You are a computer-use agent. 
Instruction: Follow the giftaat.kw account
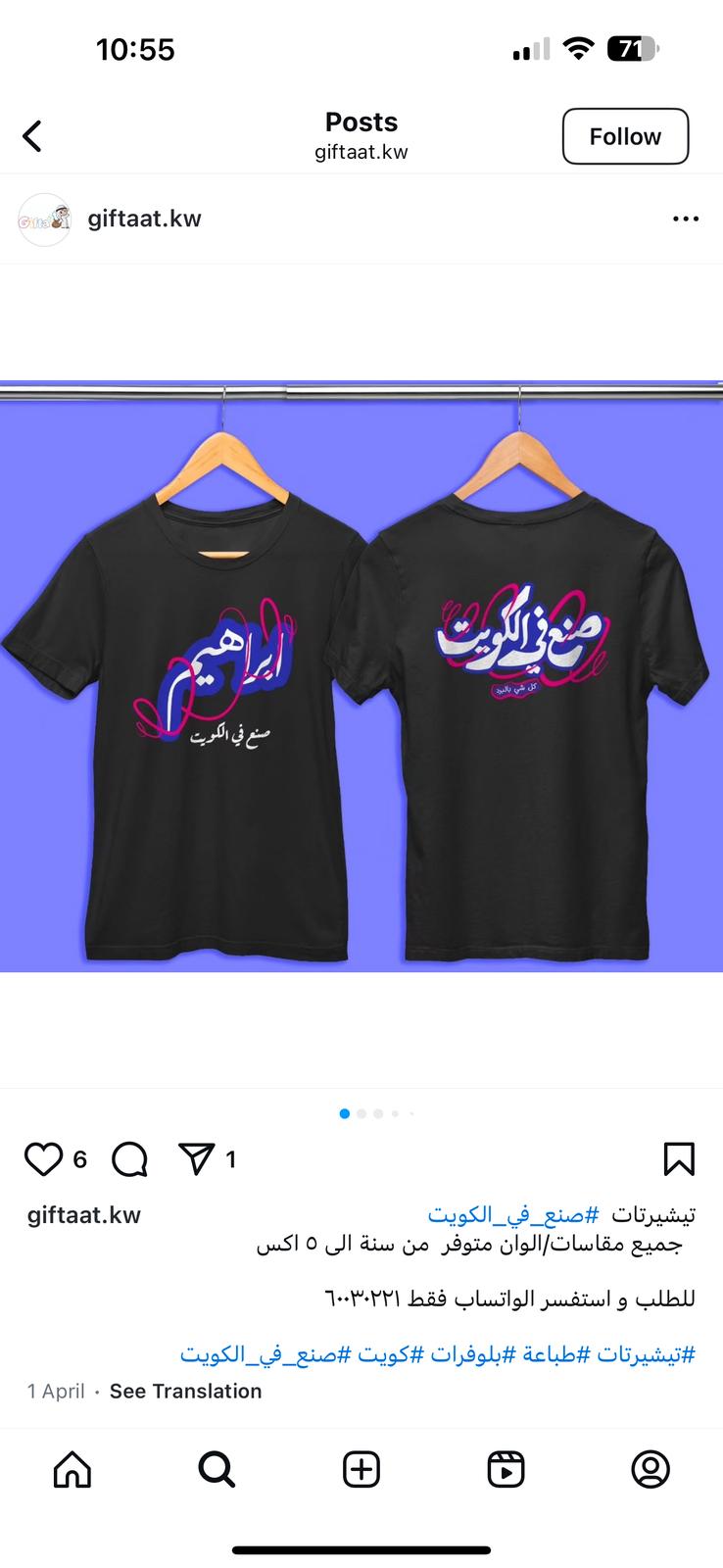click(x=625, y=136)
